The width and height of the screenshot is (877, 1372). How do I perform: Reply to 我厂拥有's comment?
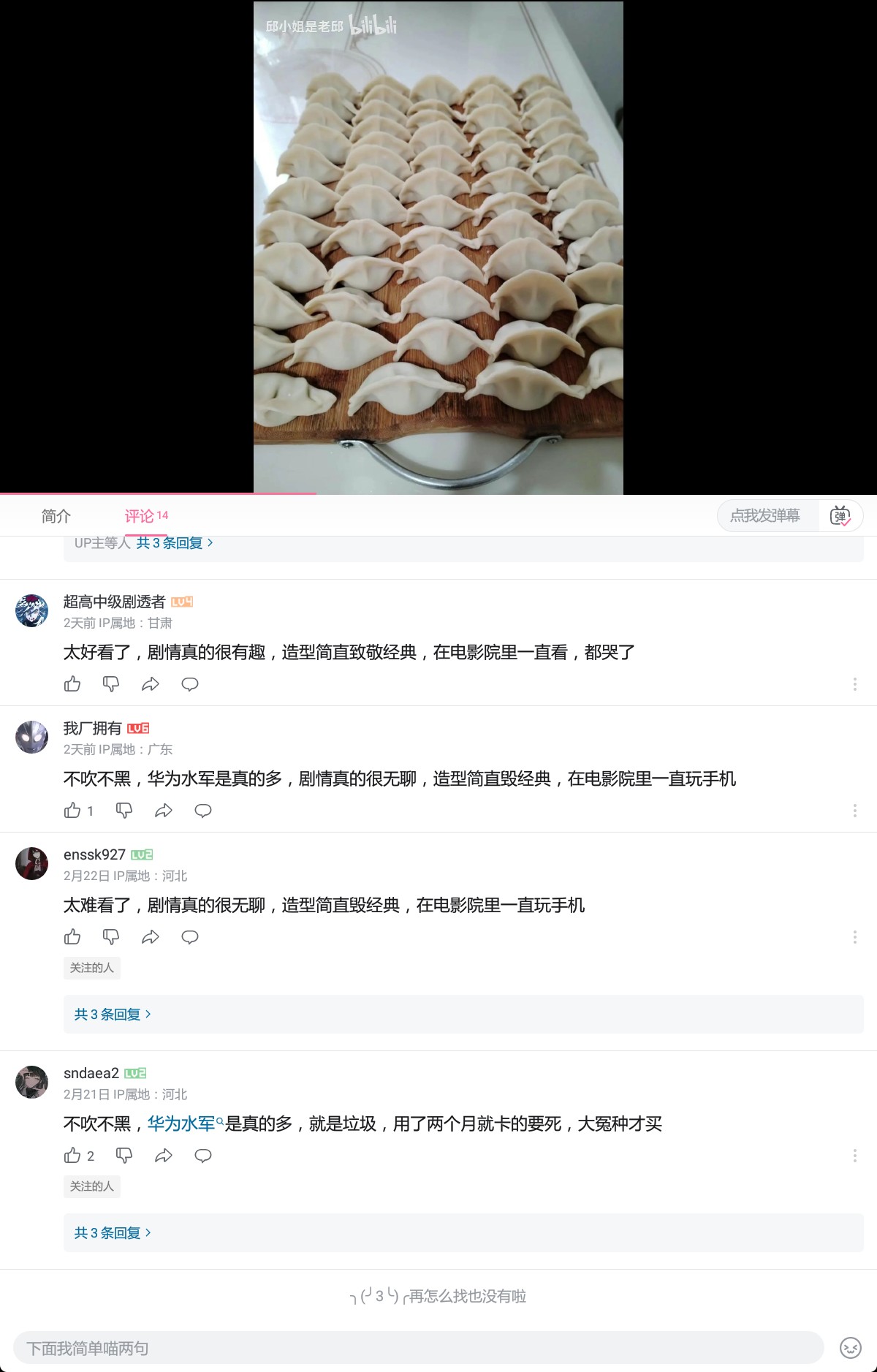203,811
